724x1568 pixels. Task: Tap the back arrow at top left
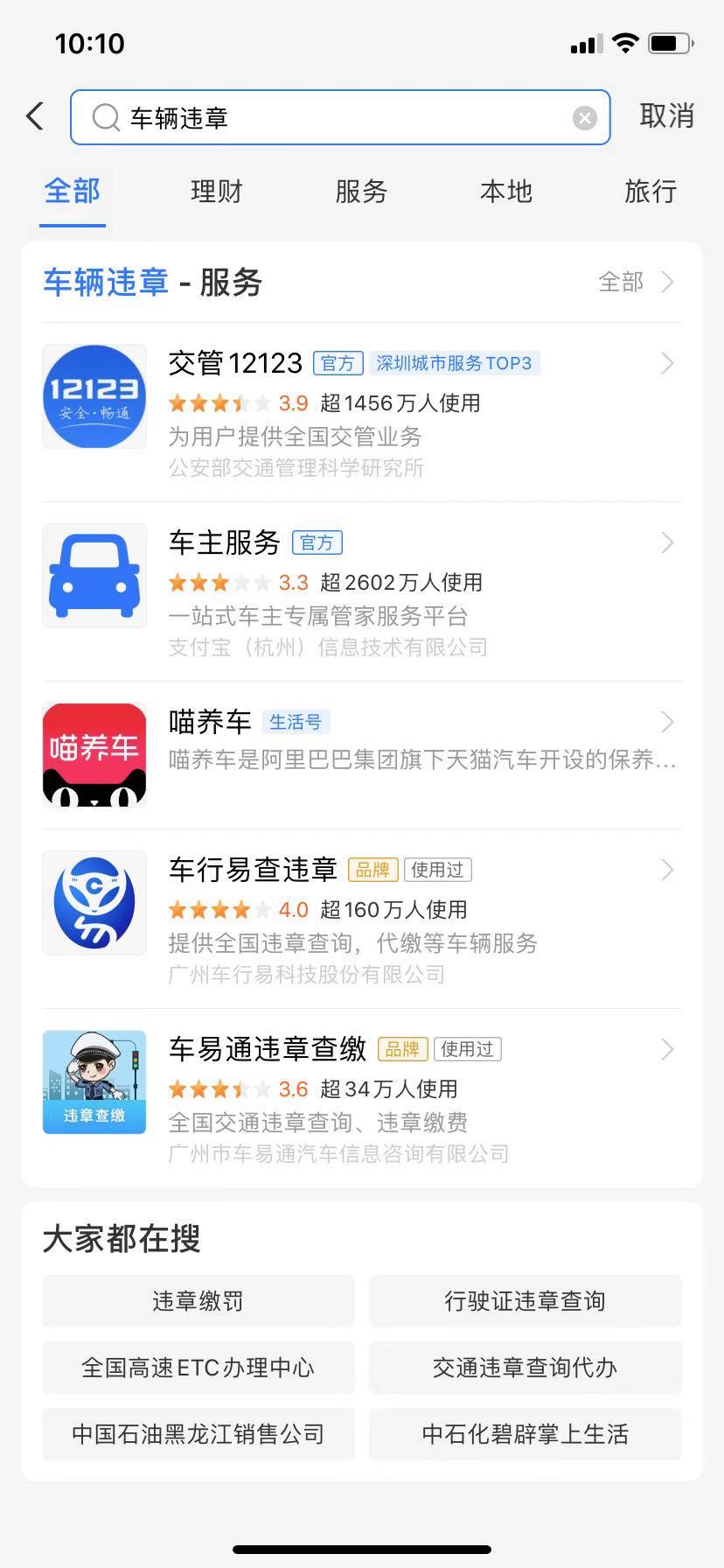(34, 115)
